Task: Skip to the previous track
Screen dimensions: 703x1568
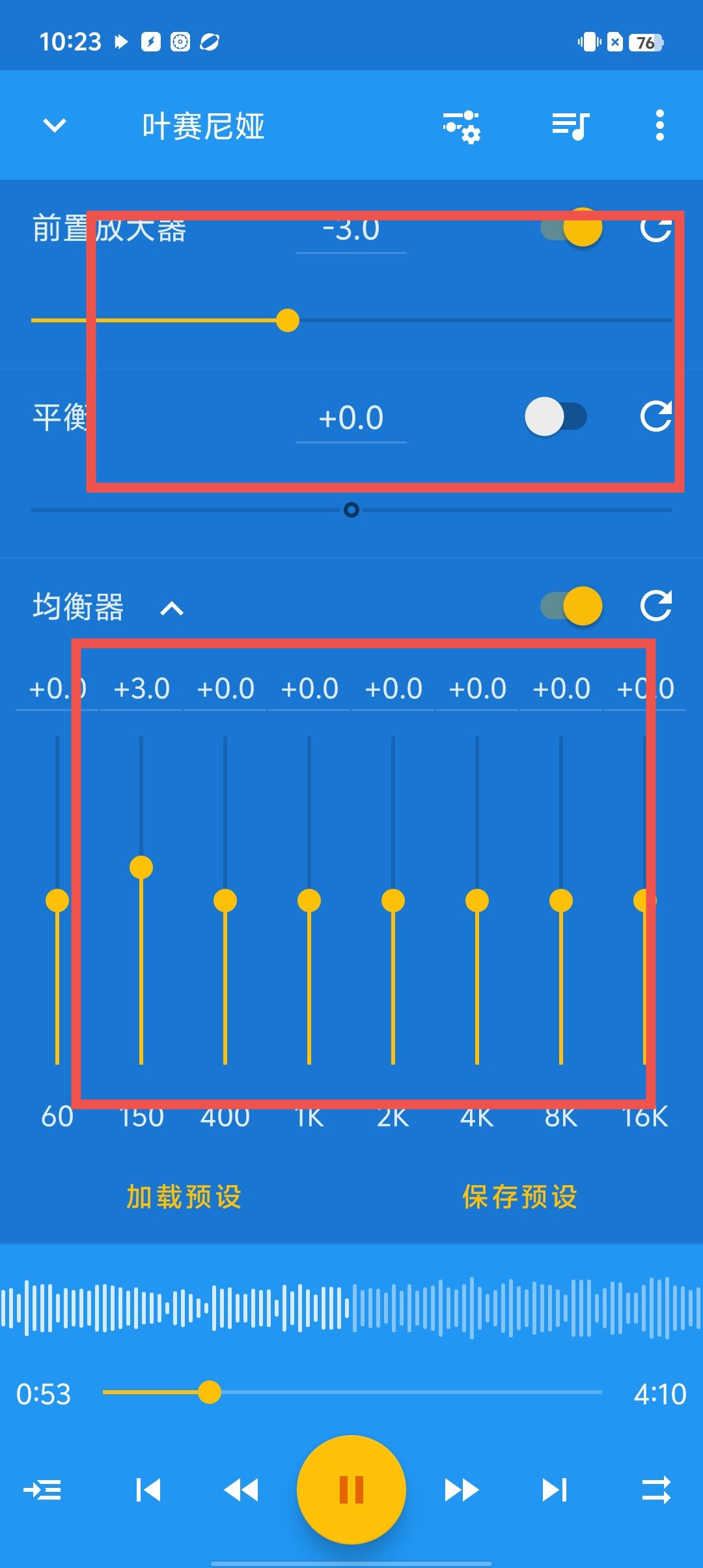Action: pos(148,1489)
